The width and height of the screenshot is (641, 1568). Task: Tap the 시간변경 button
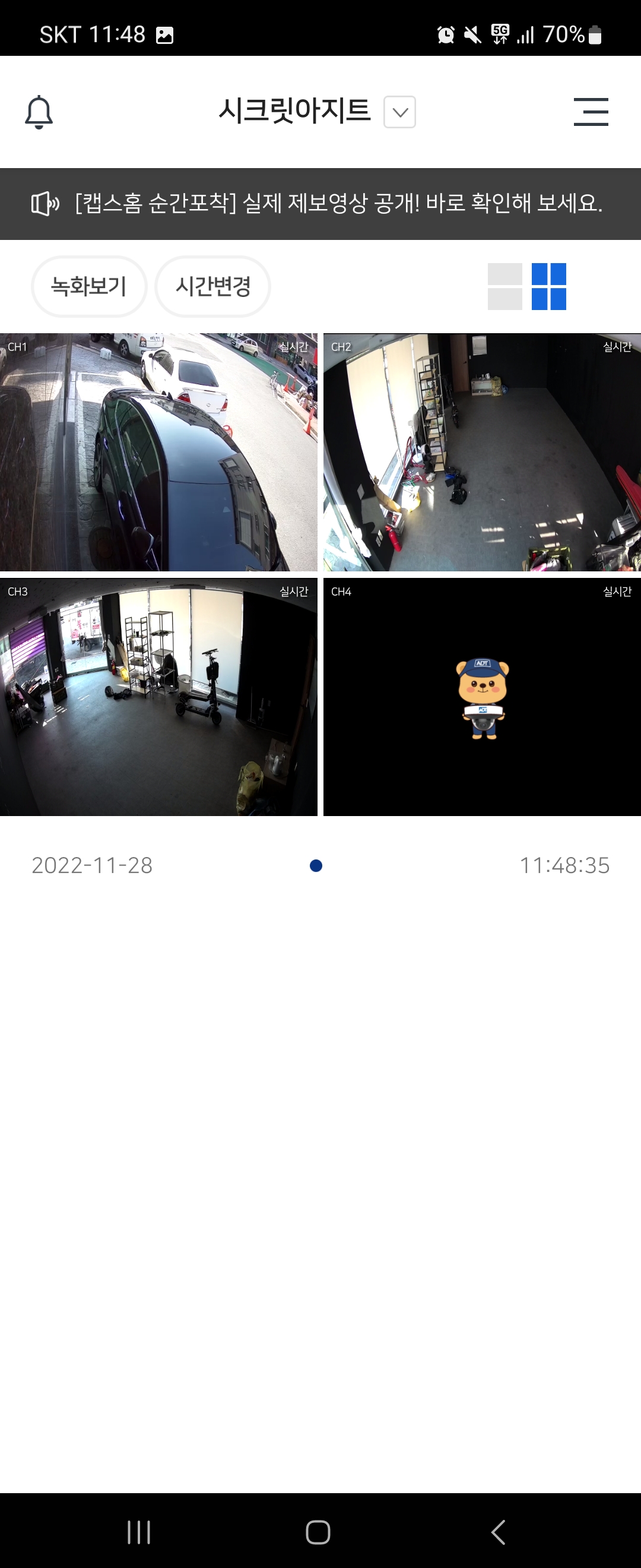(x=213, y=286)
